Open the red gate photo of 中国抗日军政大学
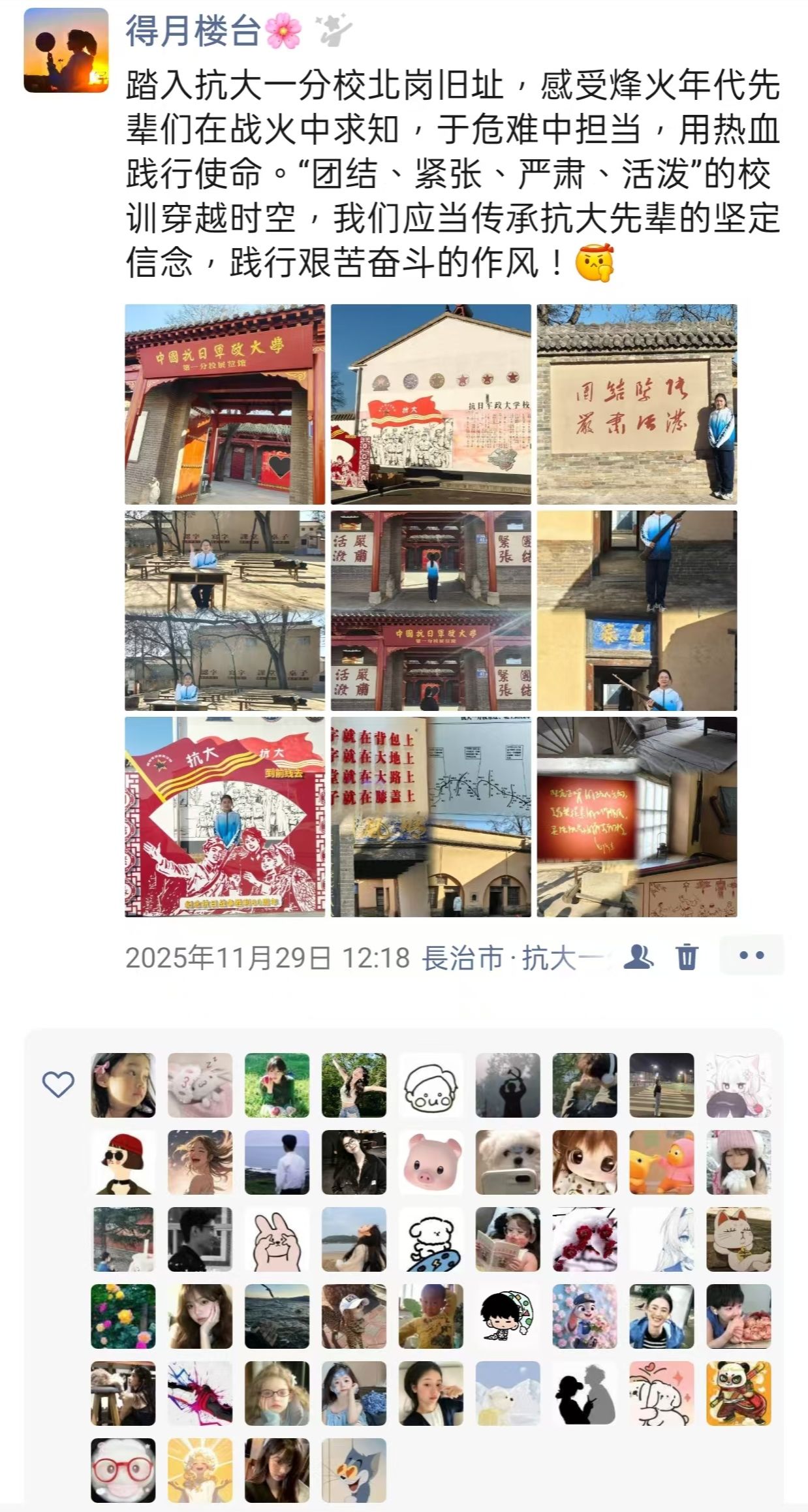This screenshot has width=808, height=1512. click(225, 404)
